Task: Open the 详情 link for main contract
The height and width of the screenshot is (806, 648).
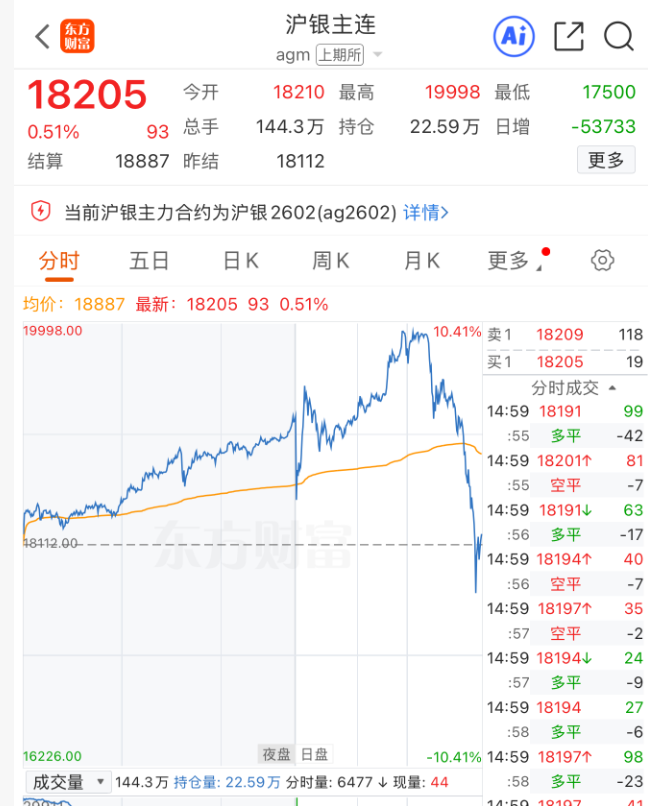Action: (426, 212)
